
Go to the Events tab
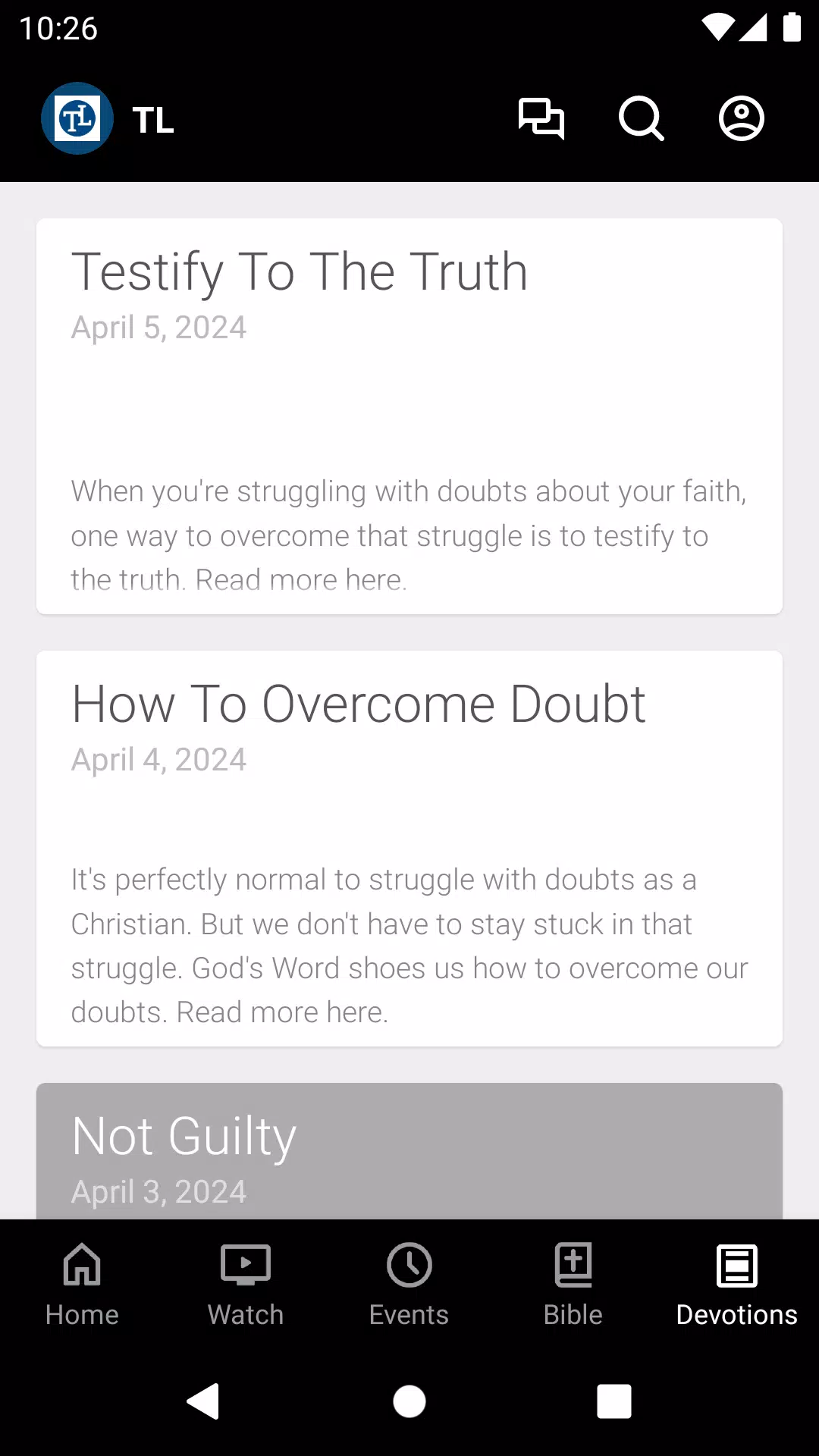pyautogui.click(x=409, y=1285)
